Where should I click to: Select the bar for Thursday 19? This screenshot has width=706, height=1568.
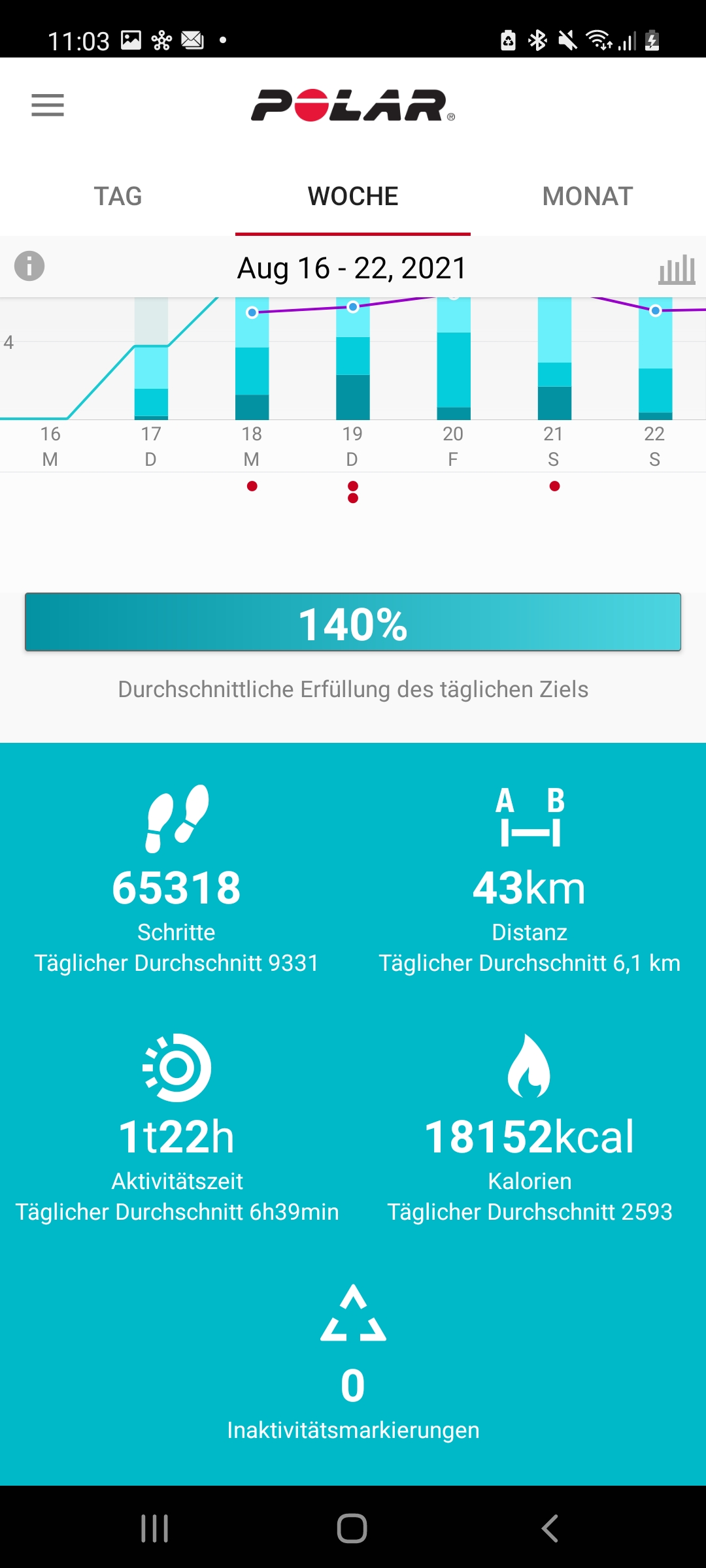353,366
